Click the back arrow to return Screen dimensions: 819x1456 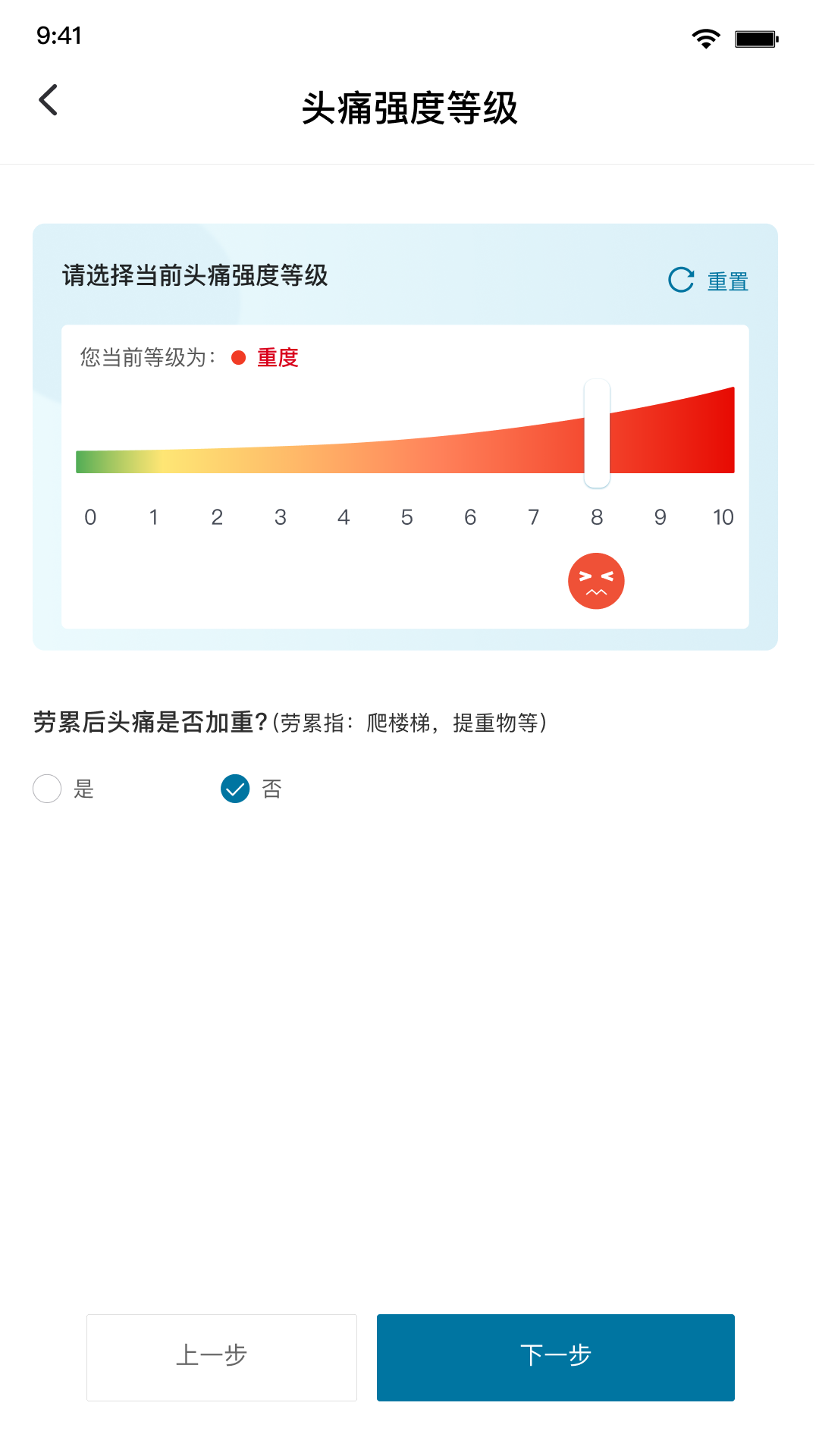point(49,99)
